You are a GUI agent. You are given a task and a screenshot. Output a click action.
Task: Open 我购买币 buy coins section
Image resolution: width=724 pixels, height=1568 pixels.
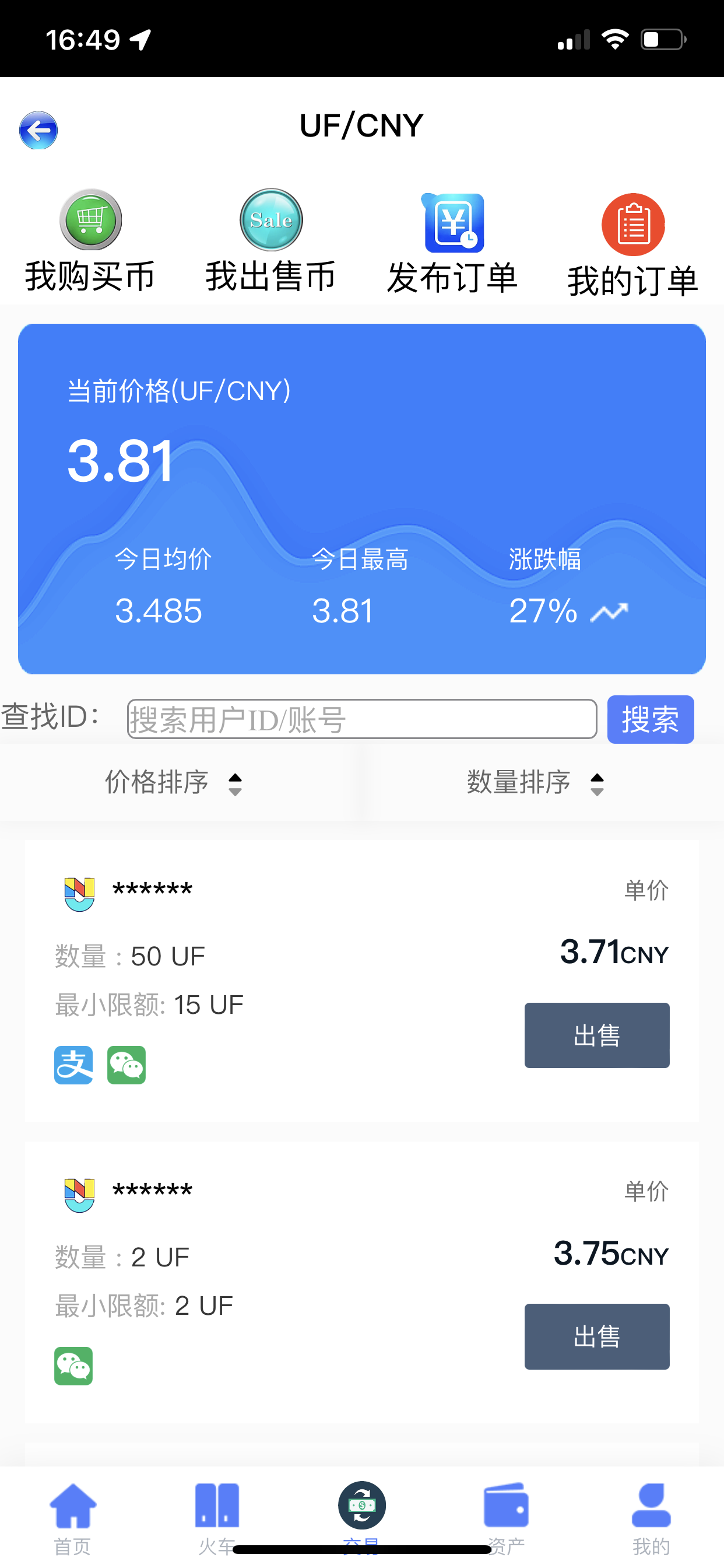[90, 241]
